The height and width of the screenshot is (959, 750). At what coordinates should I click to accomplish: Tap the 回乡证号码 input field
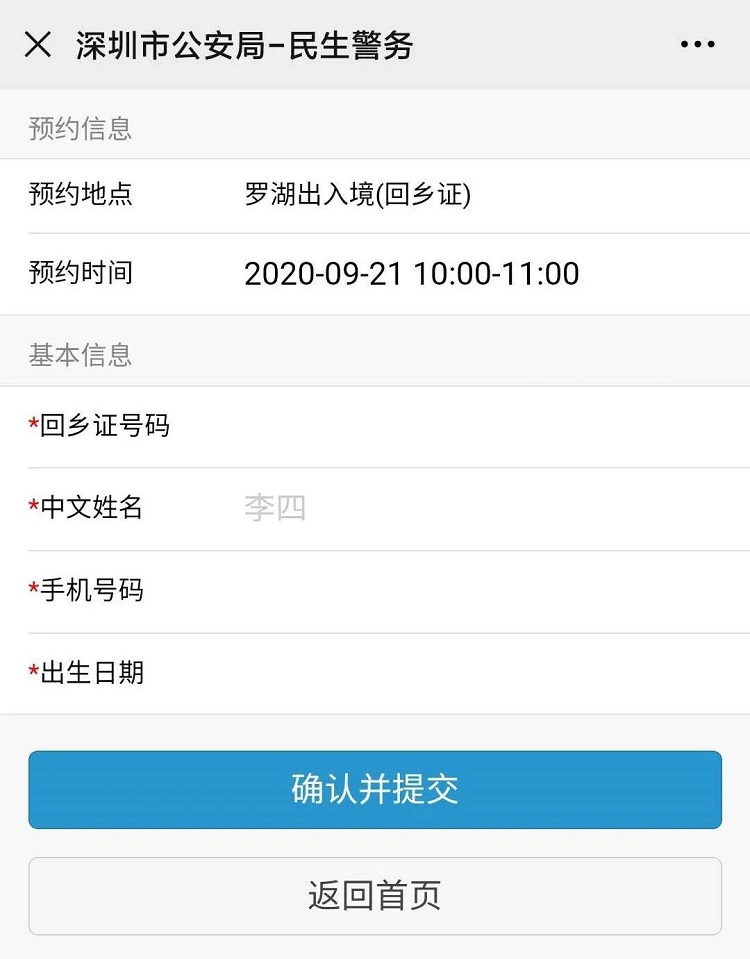point(480,427)
